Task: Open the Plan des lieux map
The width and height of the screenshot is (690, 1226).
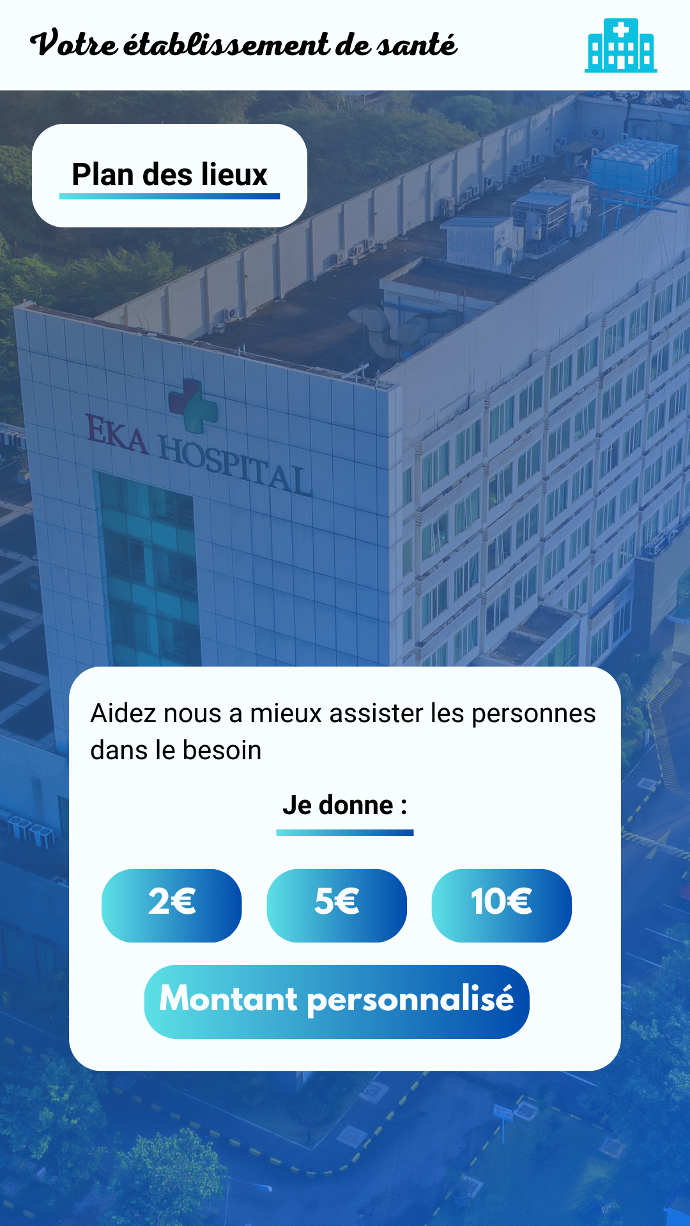Action: point(169,176)
